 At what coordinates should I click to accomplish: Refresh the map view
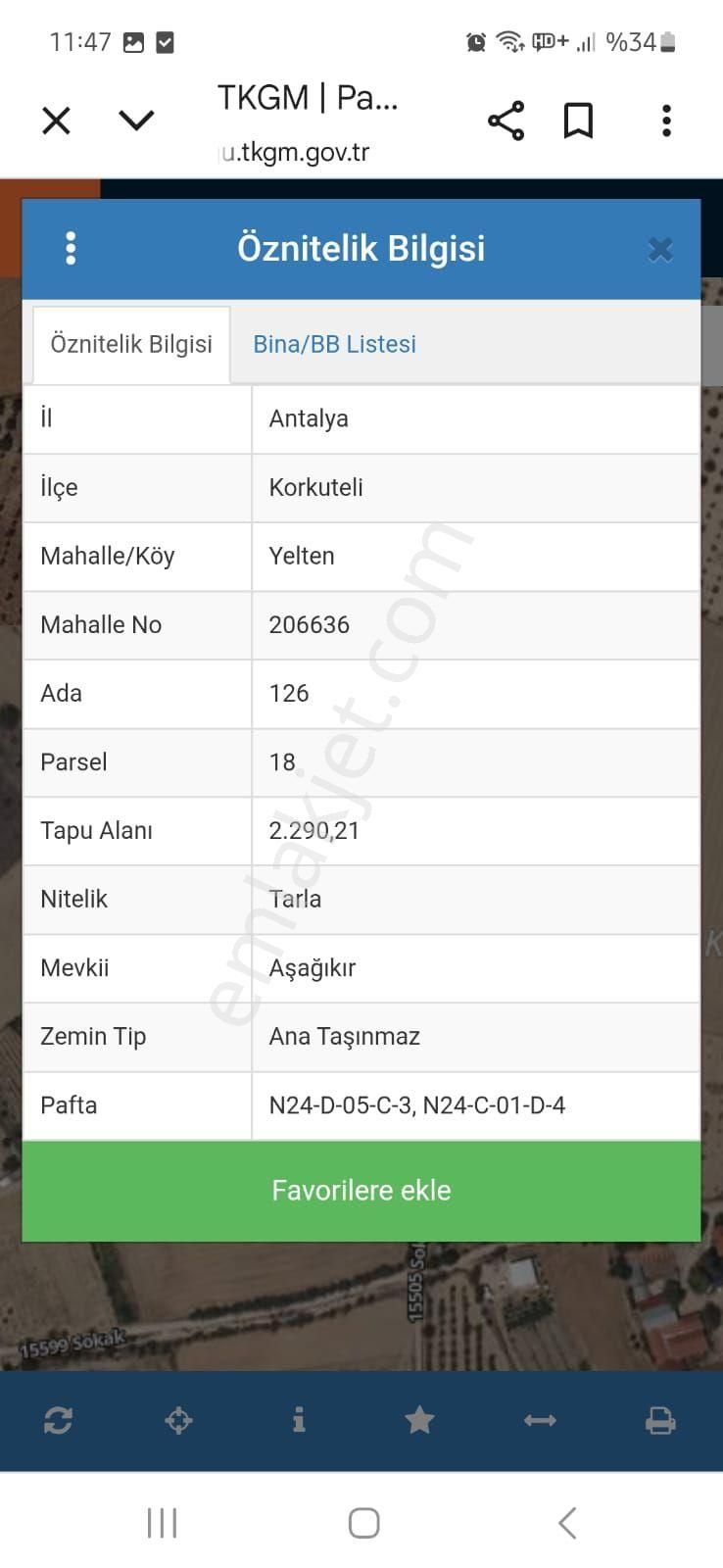click(x=58, y=1420)
